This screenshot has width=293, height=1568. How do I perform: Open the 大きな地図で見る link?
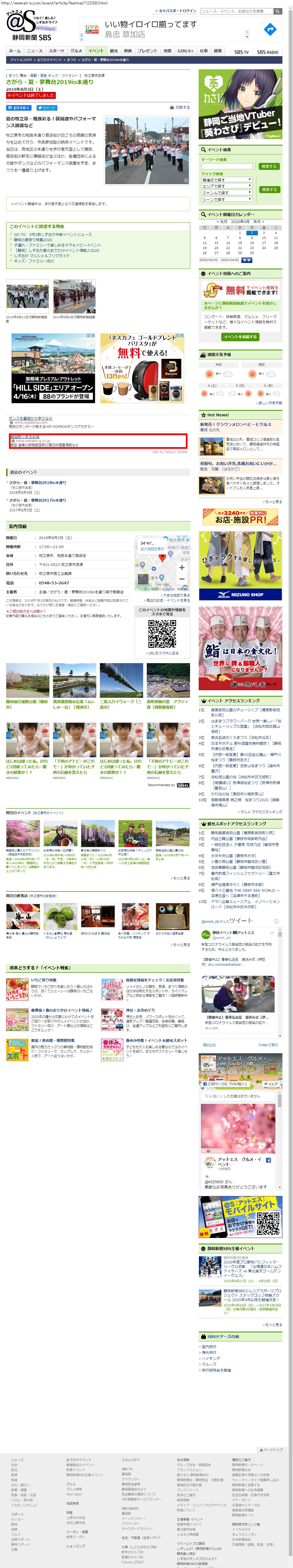(176, 595)
